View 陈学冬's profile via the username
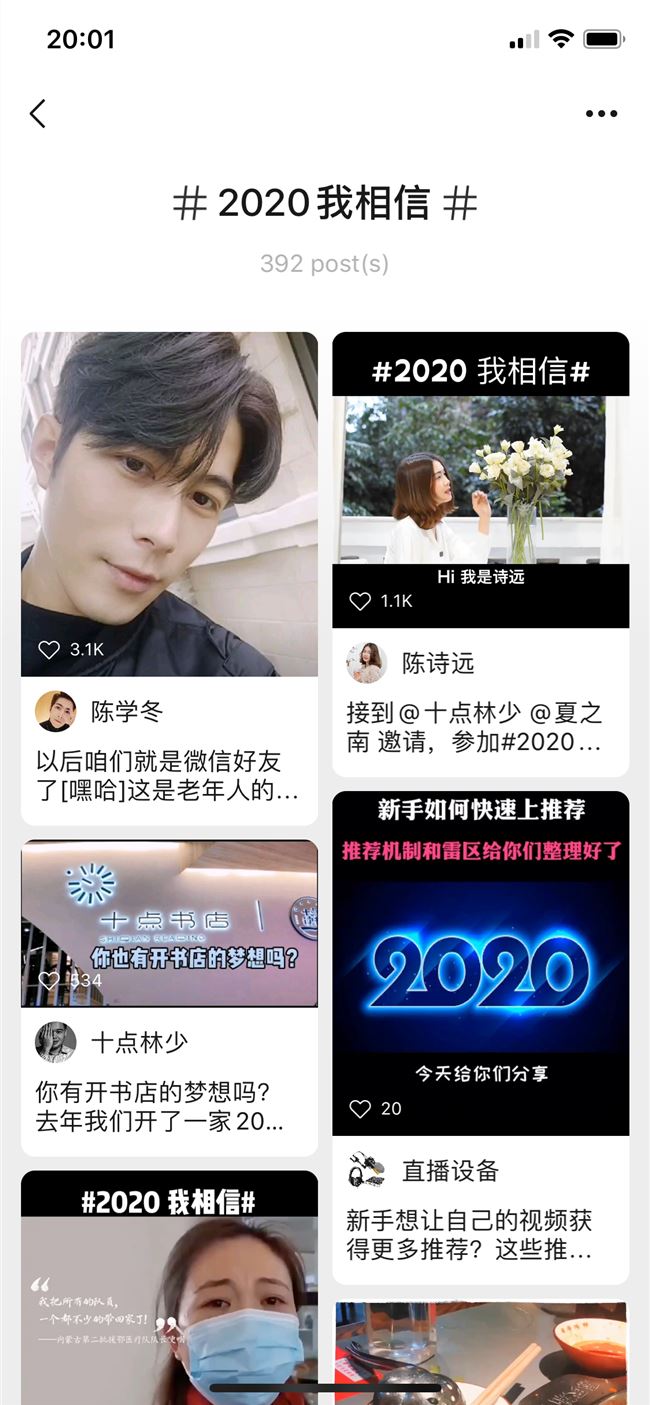 (127, 712)
